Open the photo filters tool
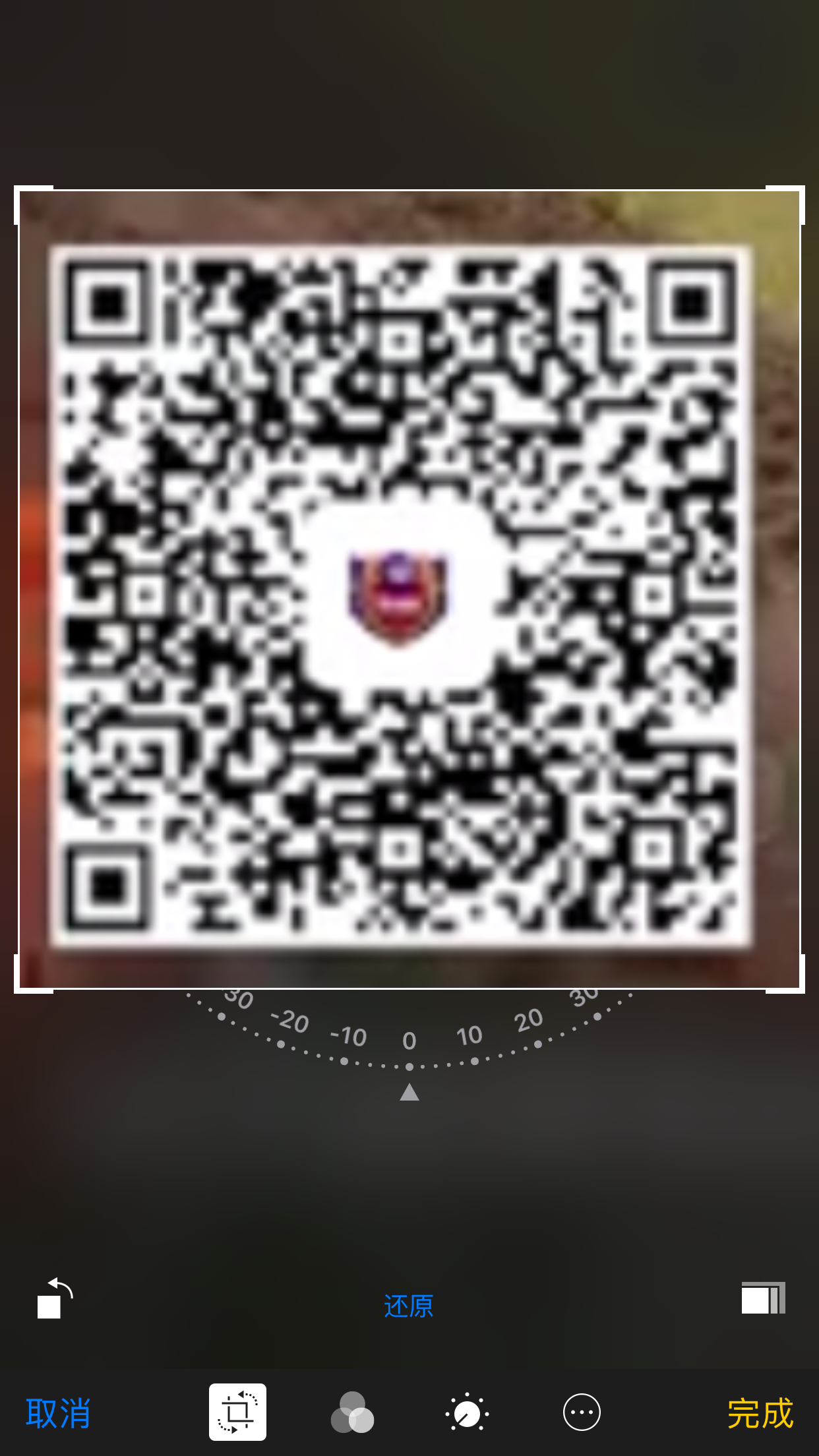This screenshot has width=819, height=1456. 352,1412
